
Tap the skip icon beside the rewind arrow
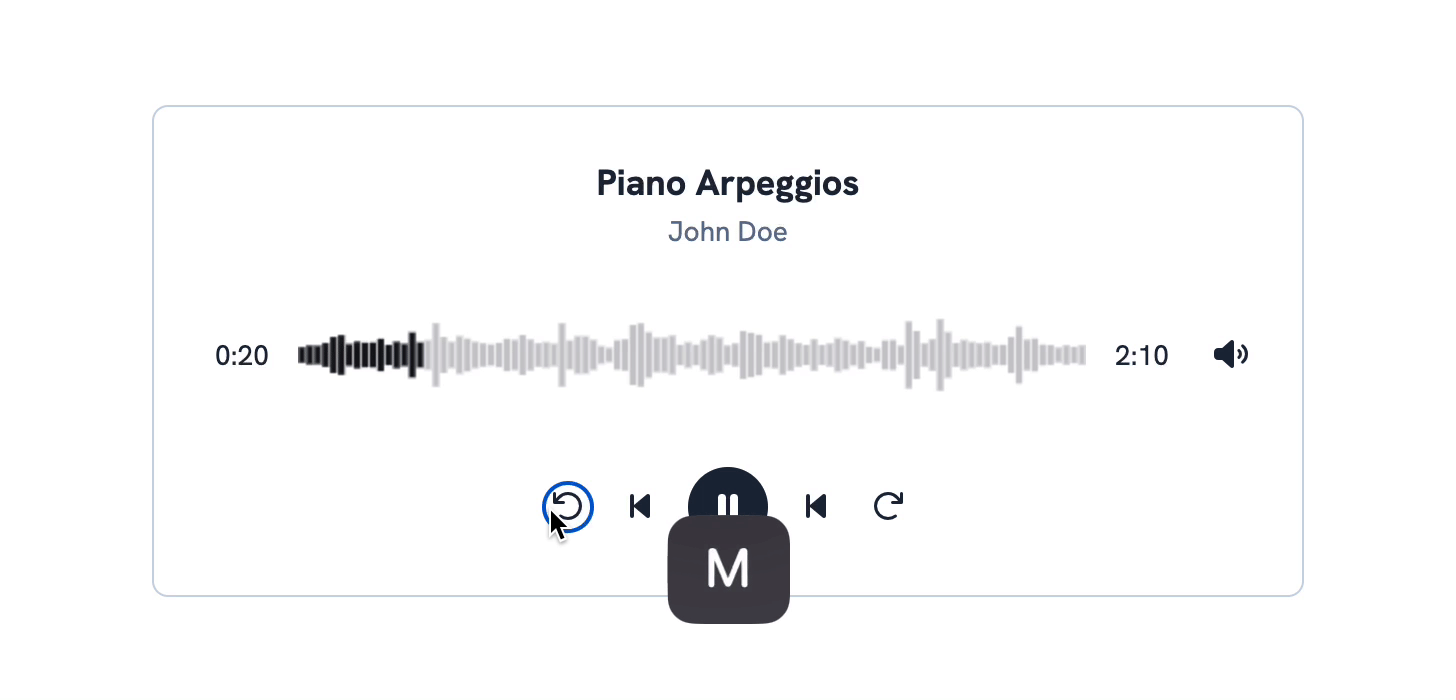click(x=640, y=507)
